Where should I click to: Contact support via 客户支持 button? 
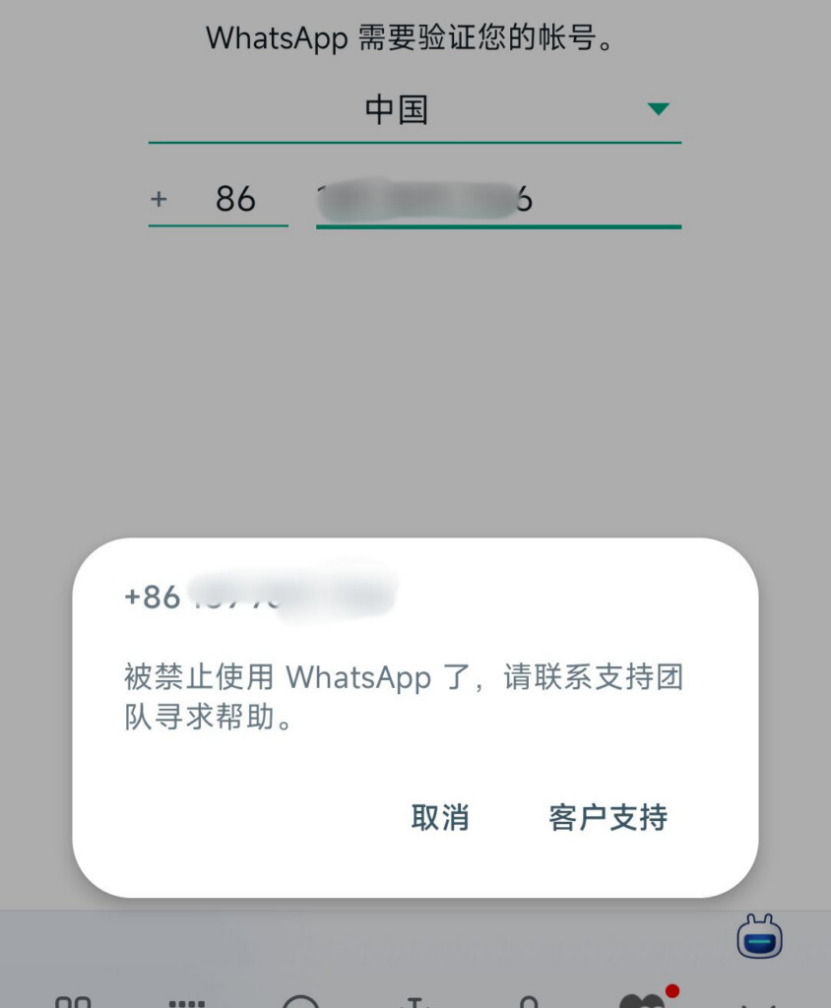607,817
